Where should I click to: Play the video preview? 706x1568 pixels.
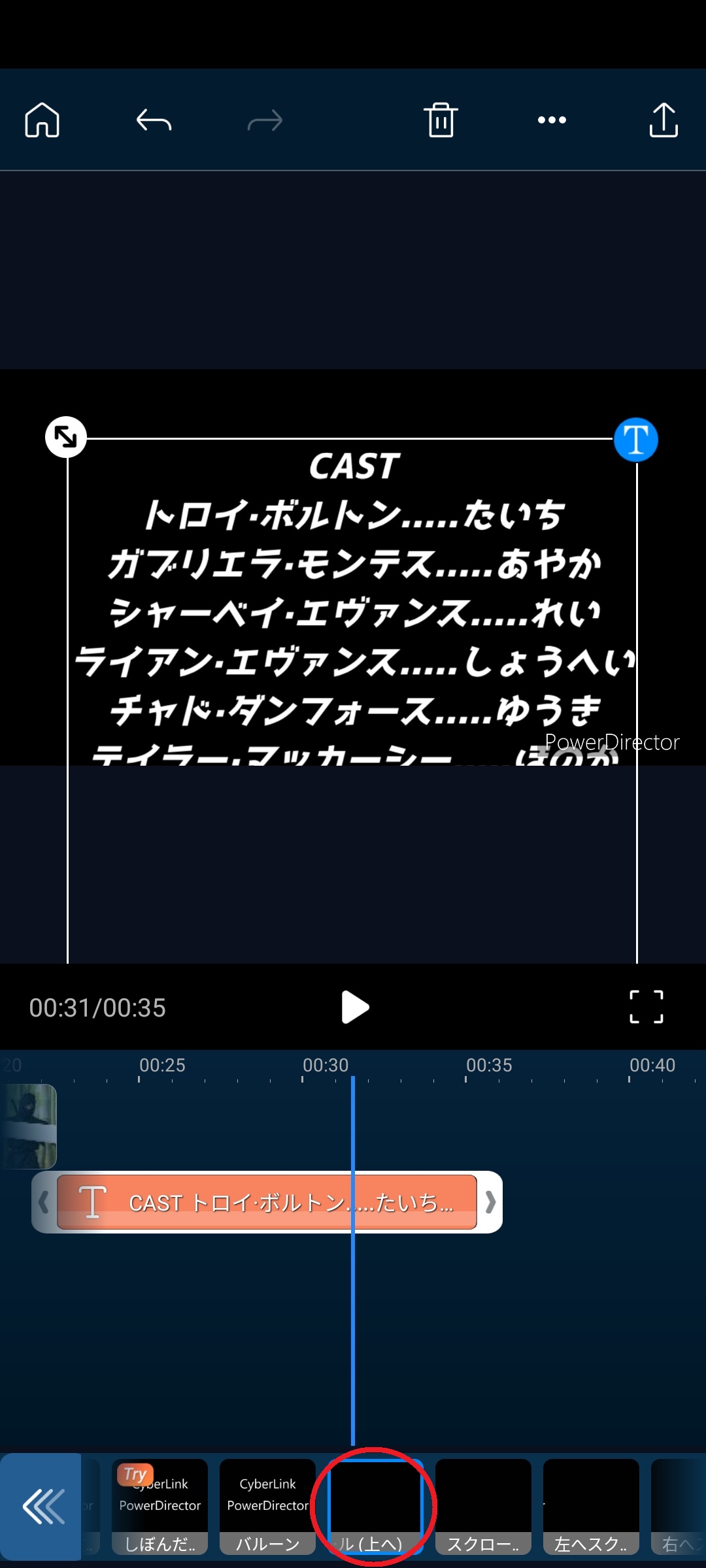coord(355,1007)
